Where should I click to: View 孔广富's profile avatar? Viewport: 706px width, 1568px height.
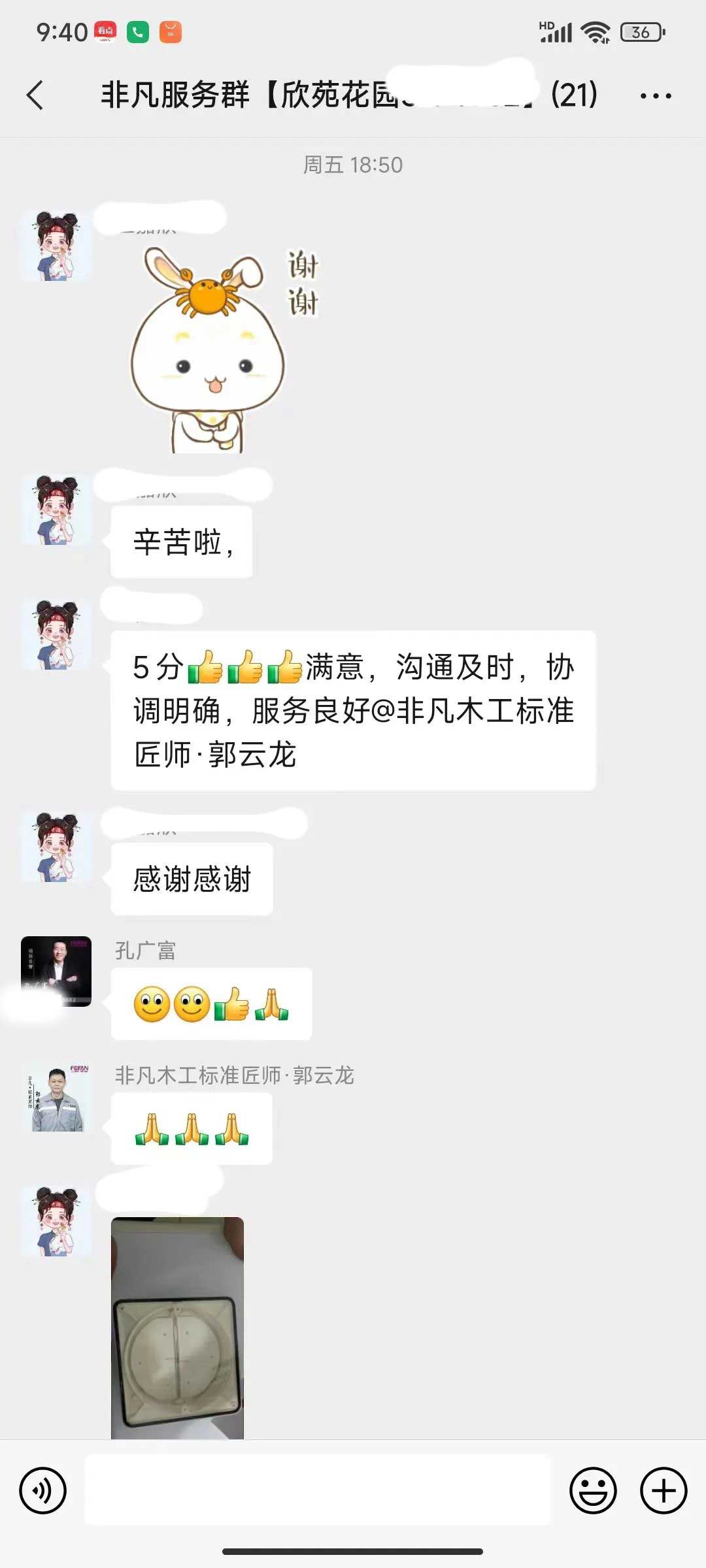[56, 971]
